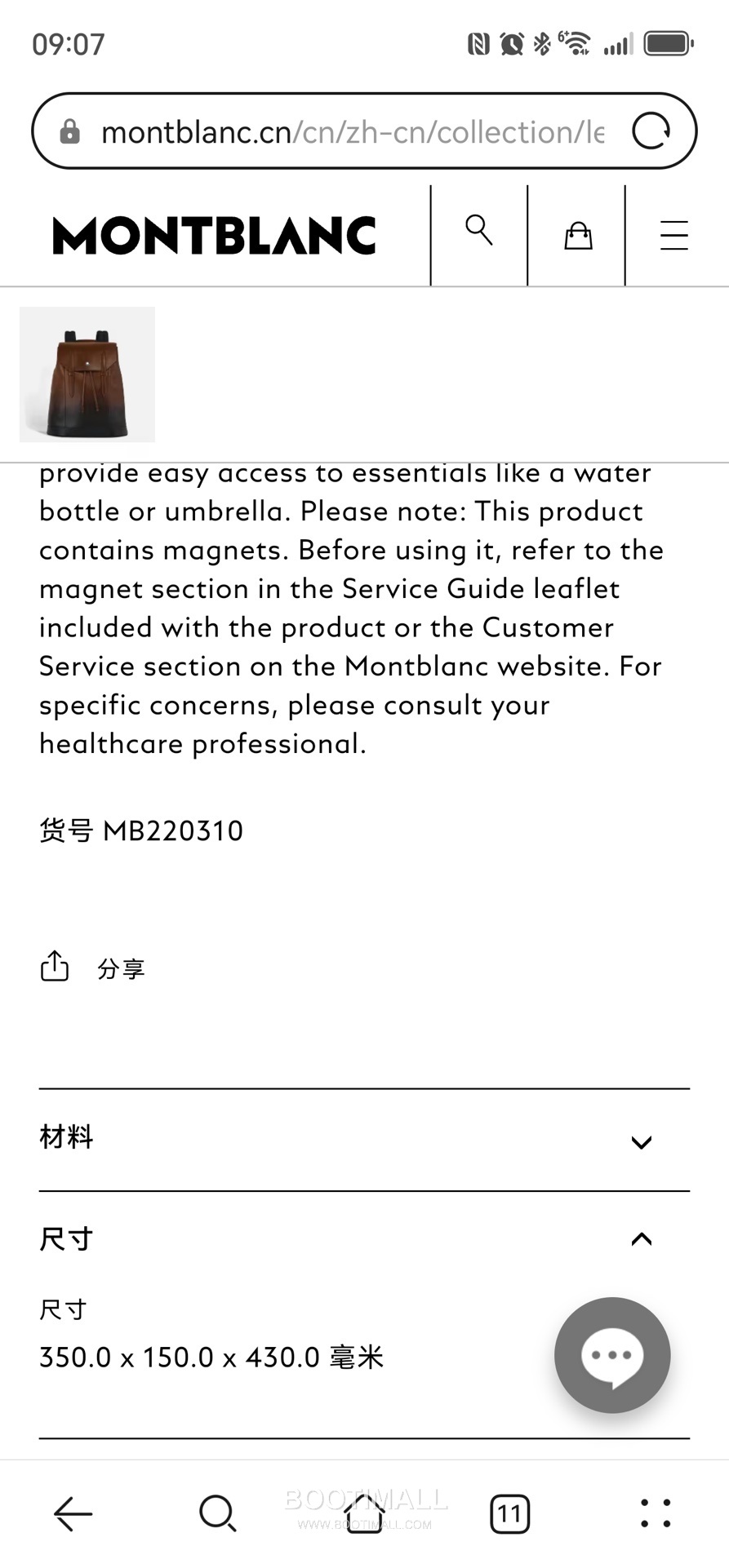Open browser search in bottom bar
The height and width of the screenshot is (1568, 729).
pyautogui.click(x=217, y=1513)
